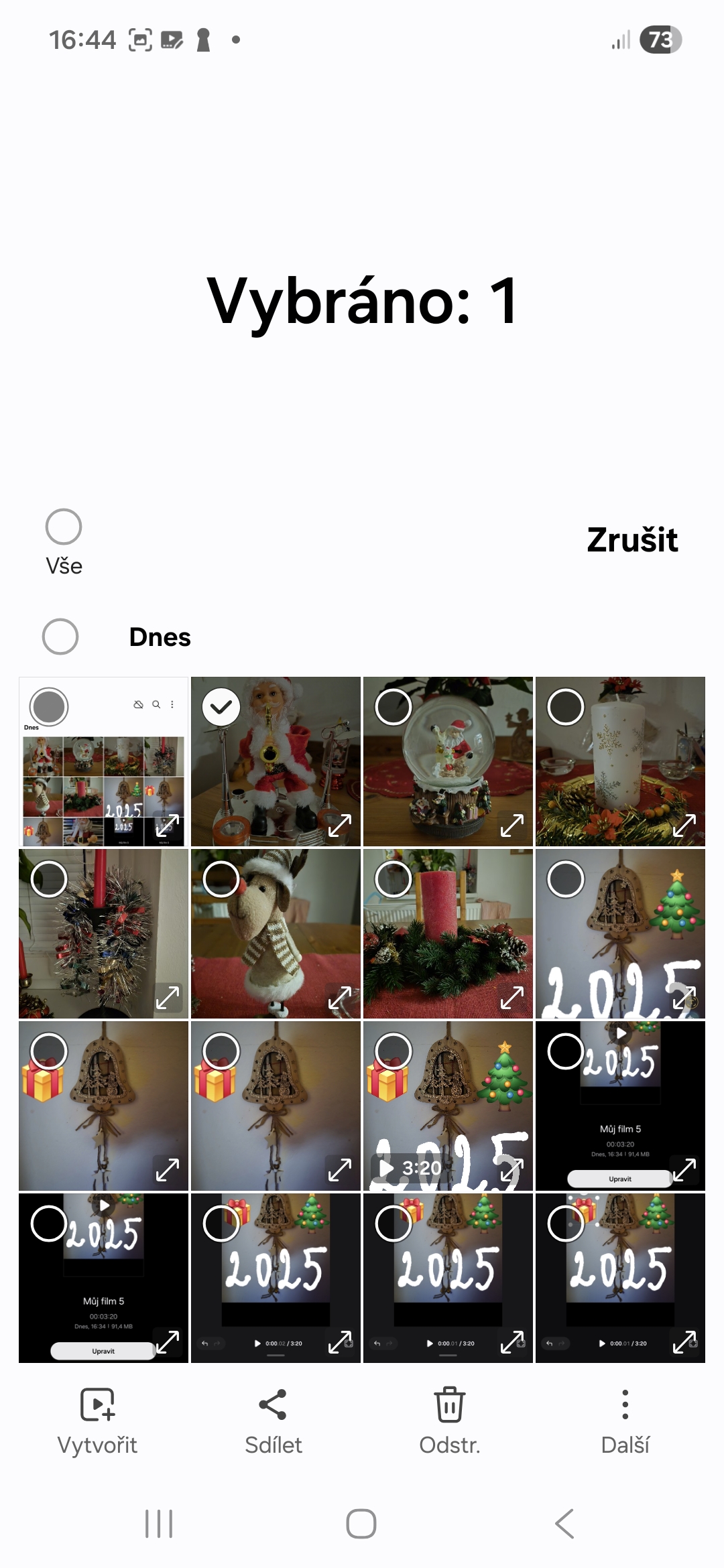Expand the snow globe photo preview
This screenshot has height=1568, width=724.
[x=512, y=826]
